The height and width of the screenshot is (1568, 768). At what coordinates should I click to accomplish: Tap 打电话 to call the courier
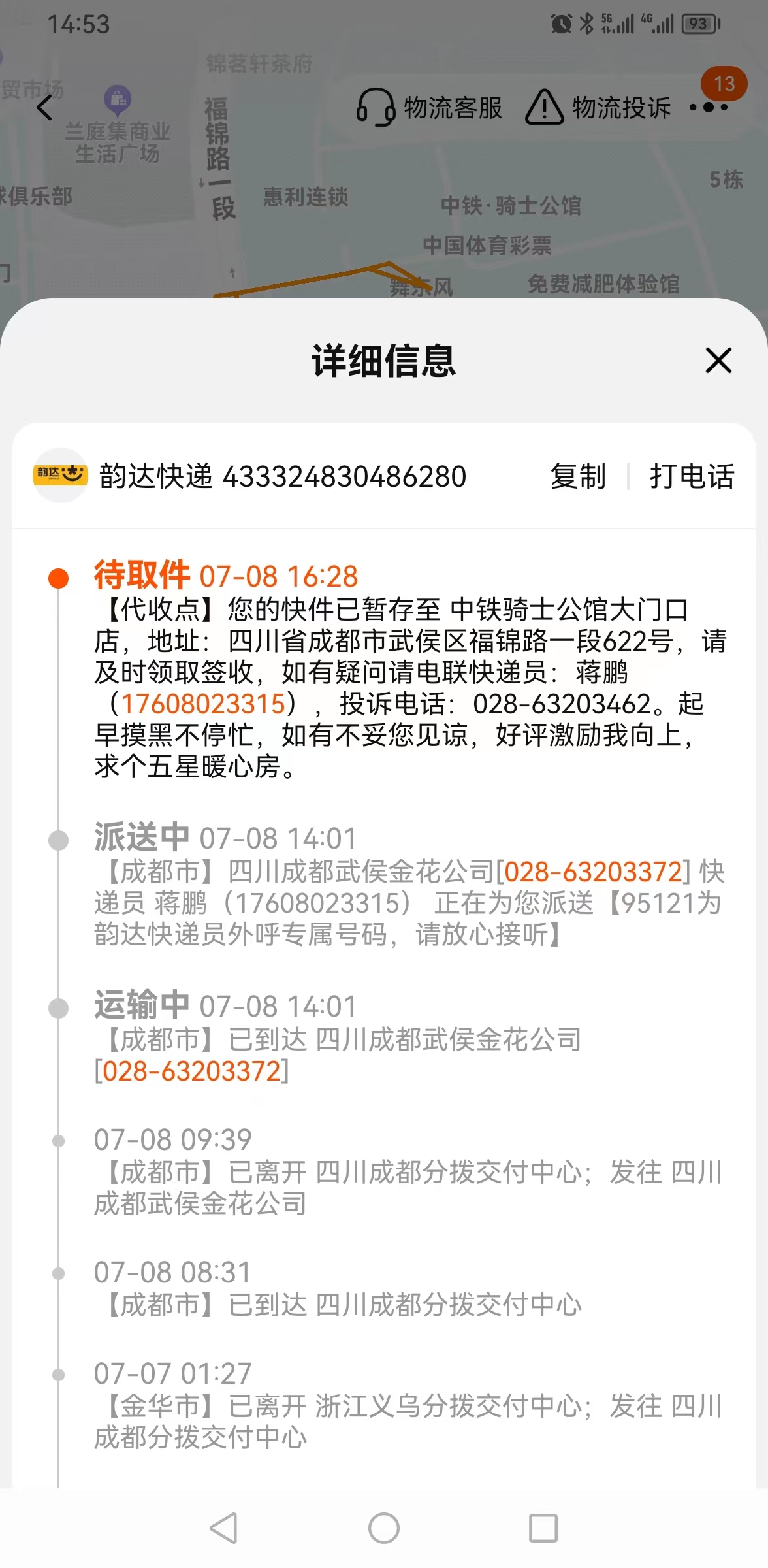tap(692, 476)
